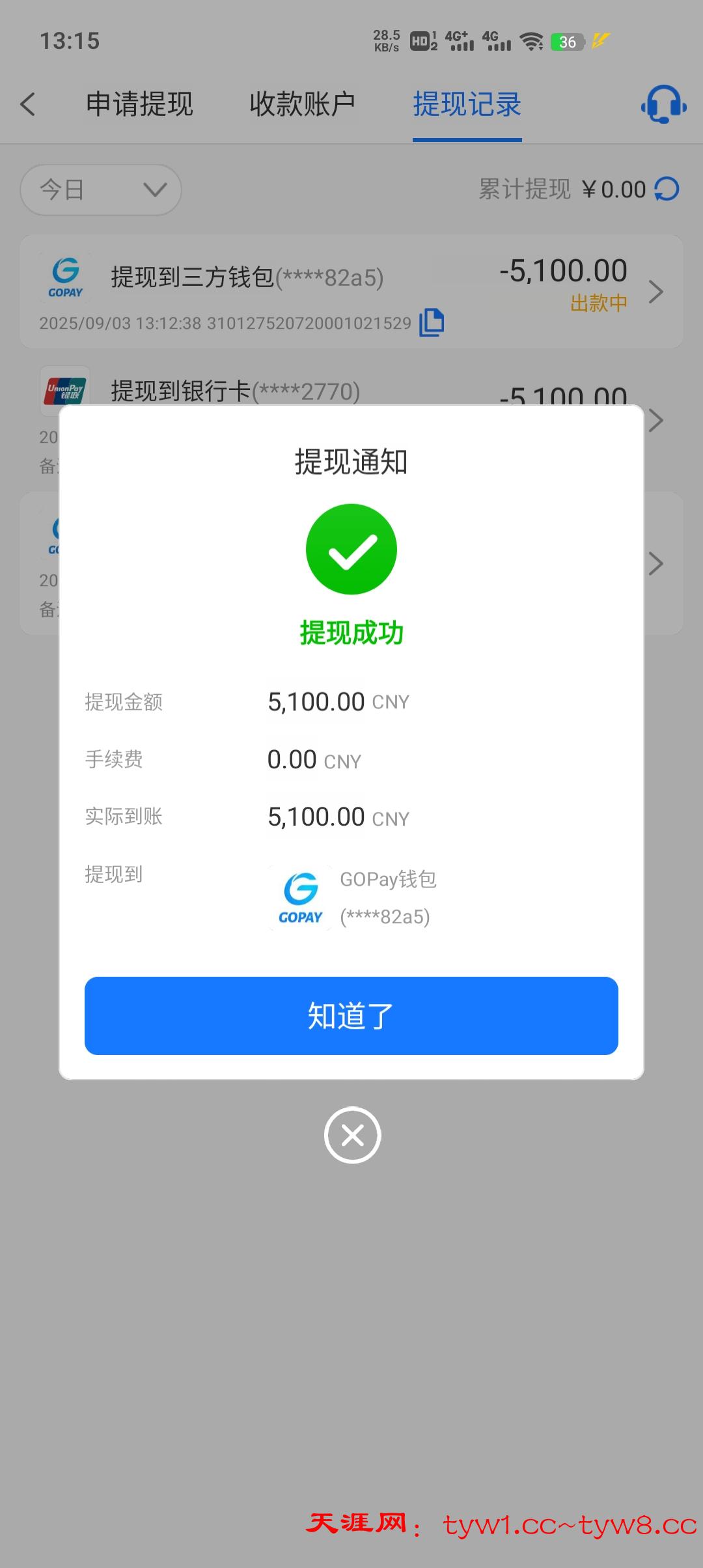This screenshot has height=1568, width=703.
Task: Tap the battery indicator showing 36
Action: point(566,40)
